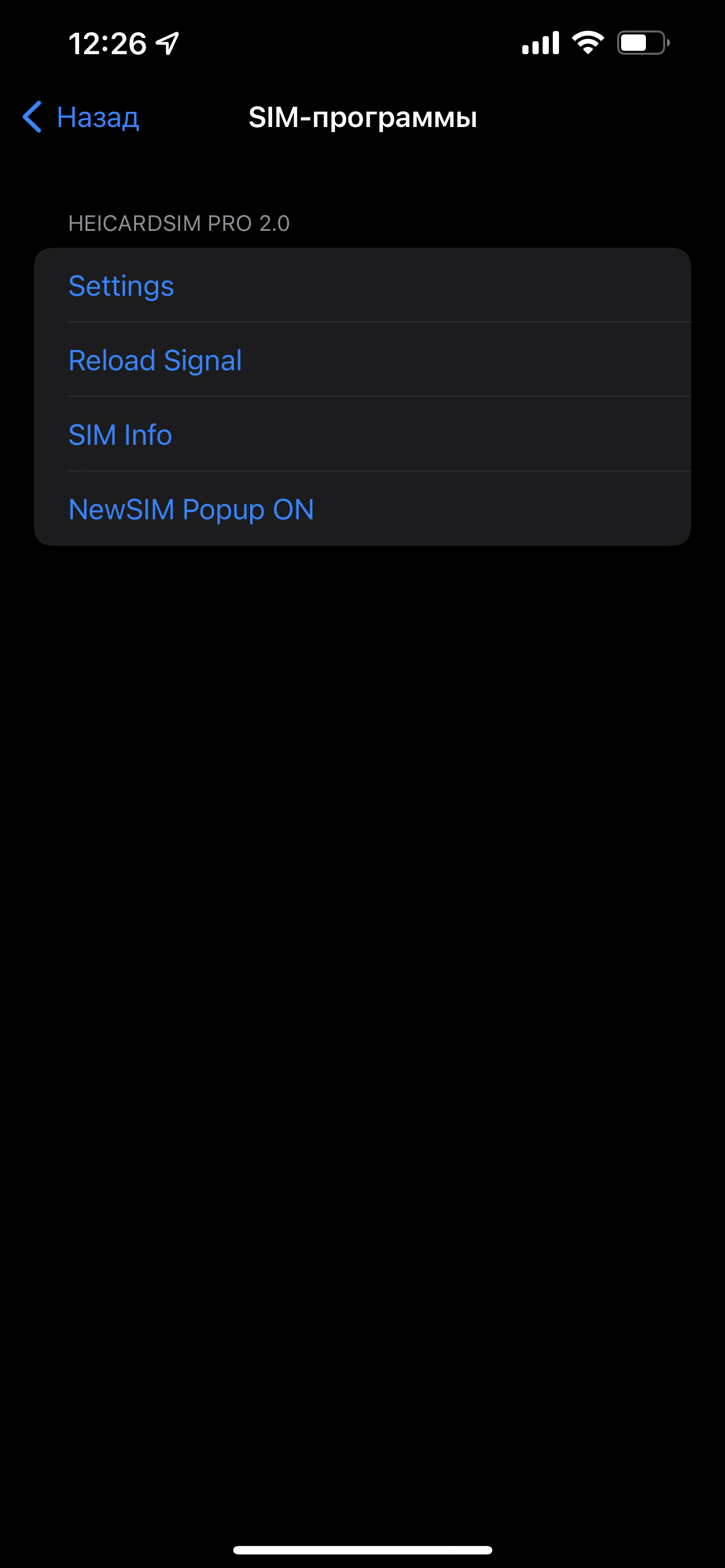Tap NewSIM Popup ON
This screenshot has height=1568, width=725.
pyautogui.click(x=362, y=509)
